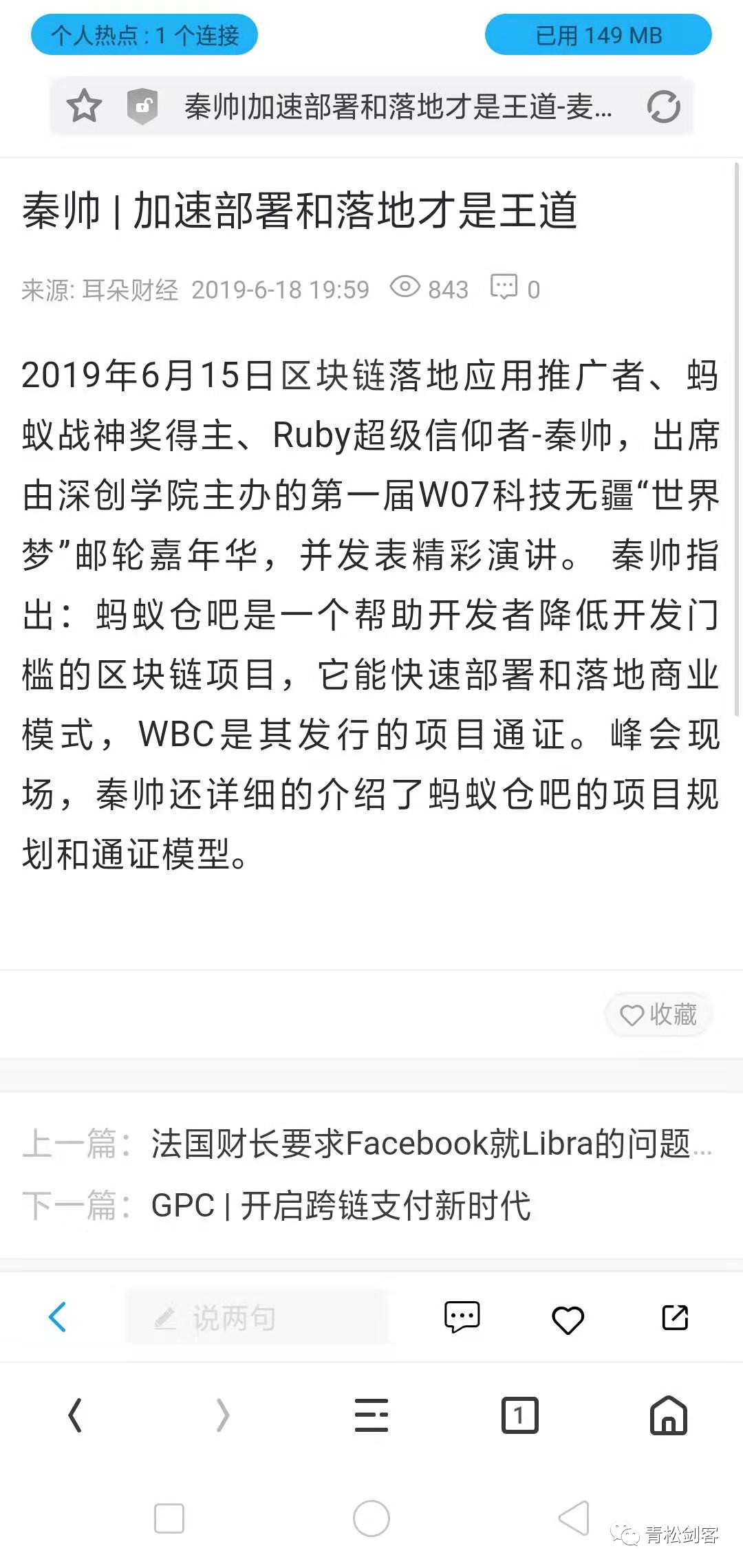Open recent apps with square button
Screen dimensions: 743x1568
coord(169,1518)
